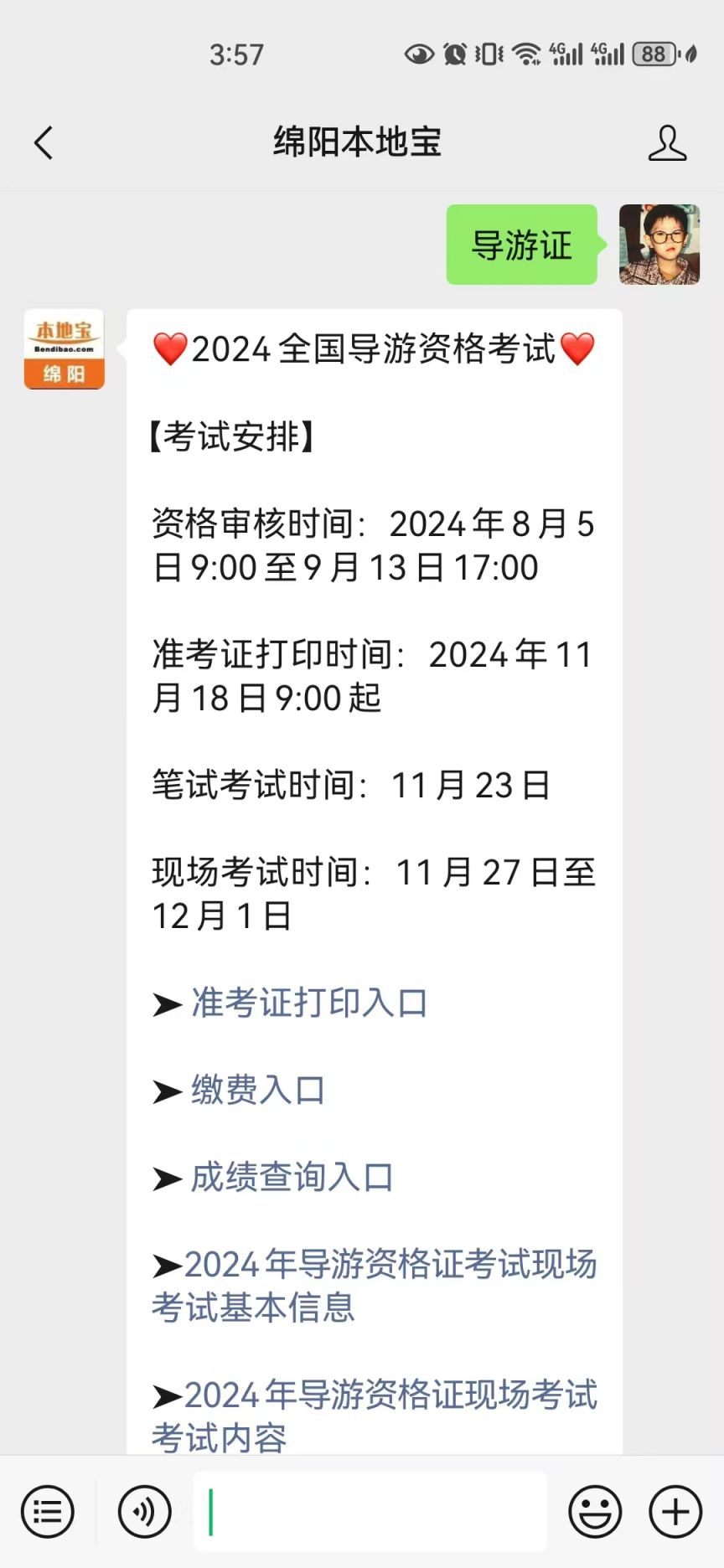
Task: Go back from the 绵阳本地宝 chat
Action: click(44, 142)
